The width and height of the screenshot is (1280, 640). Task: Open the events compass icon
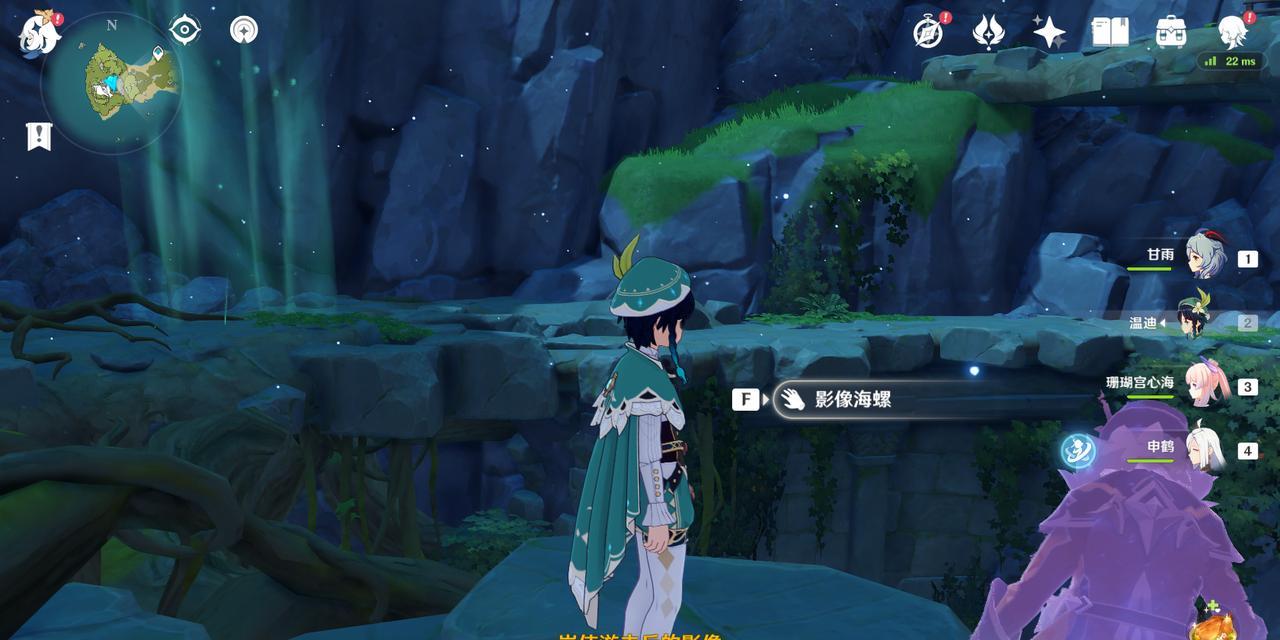click(x=929, y=32)
